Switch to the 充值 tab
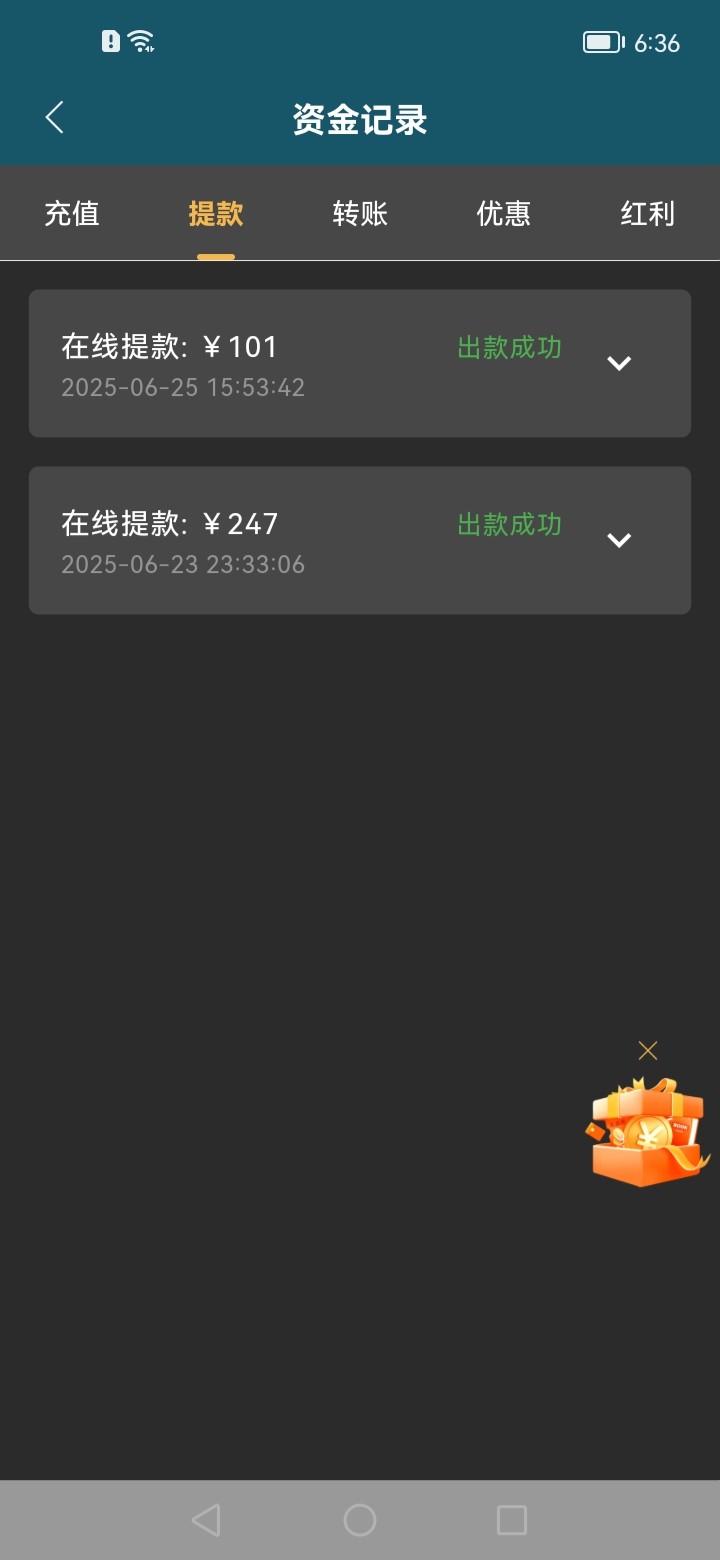This screenshot has width=720, height=1560. point(72,214)
